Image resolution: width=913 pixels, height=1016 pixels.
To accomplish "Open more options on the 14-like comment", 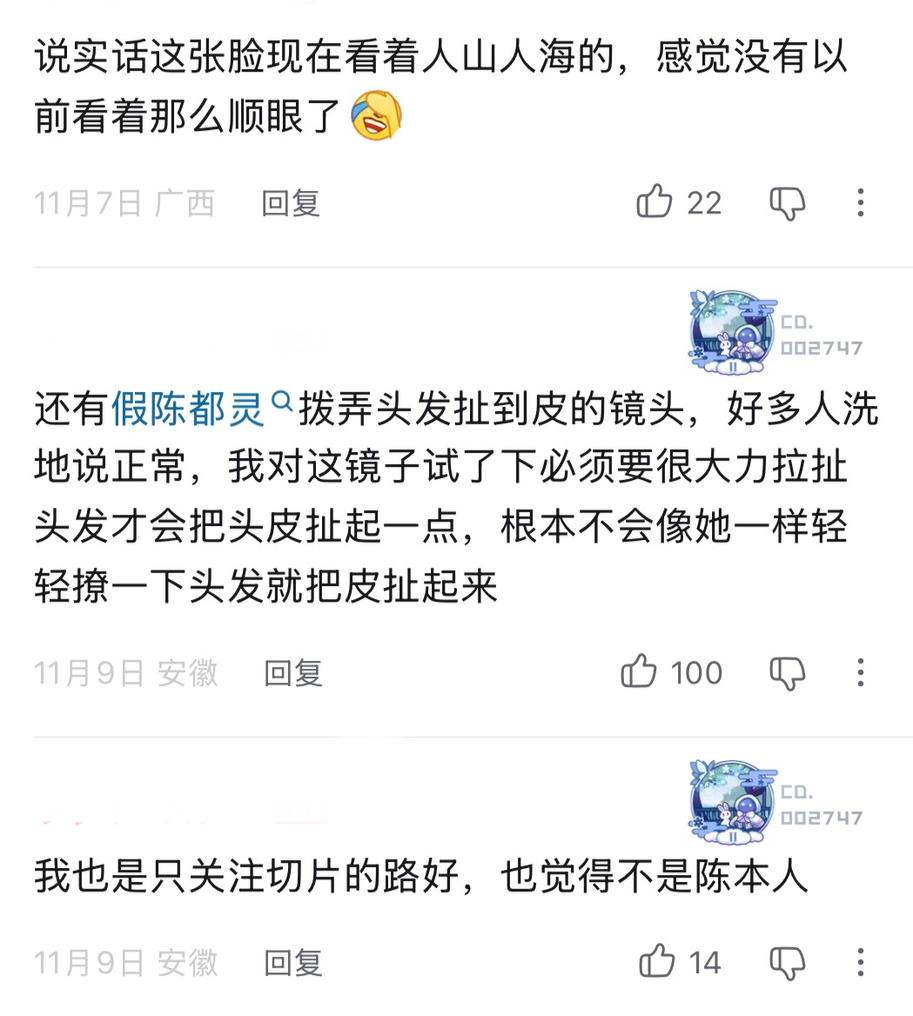I will (x=860, y=963).
